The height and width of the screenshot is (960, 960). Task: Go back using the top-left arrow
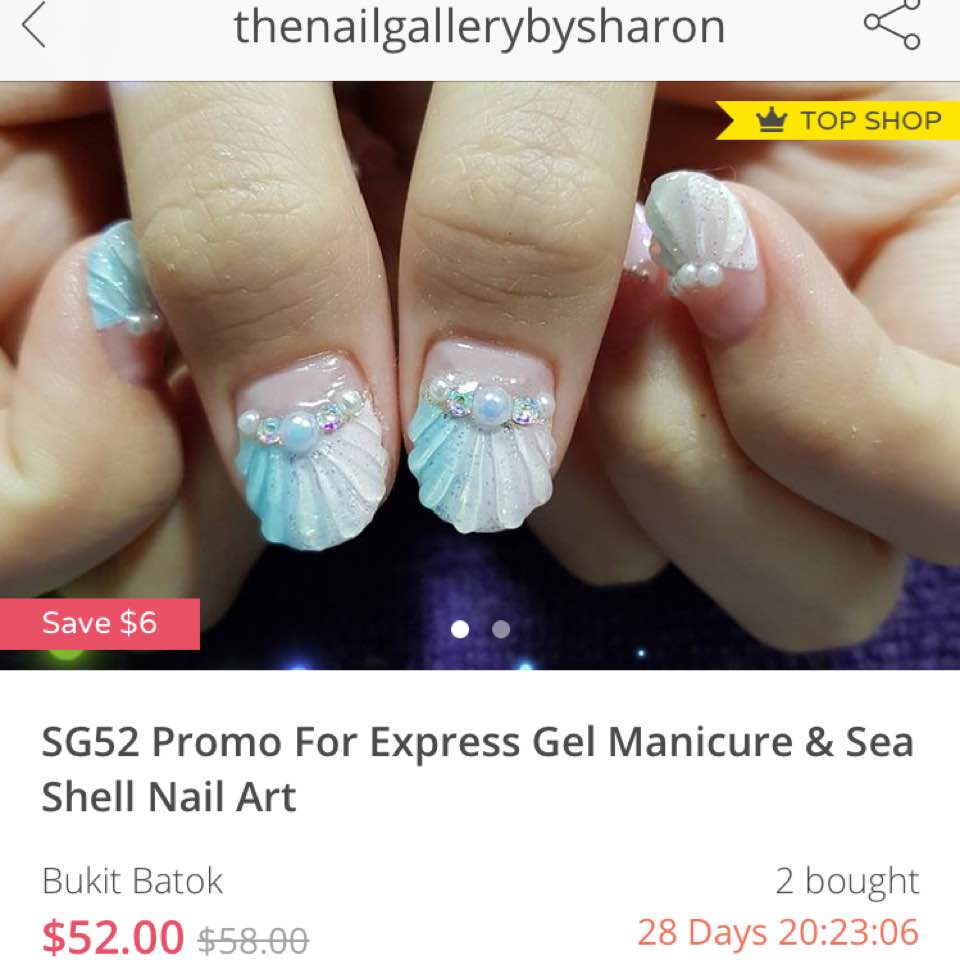click(x=34, y=27)
